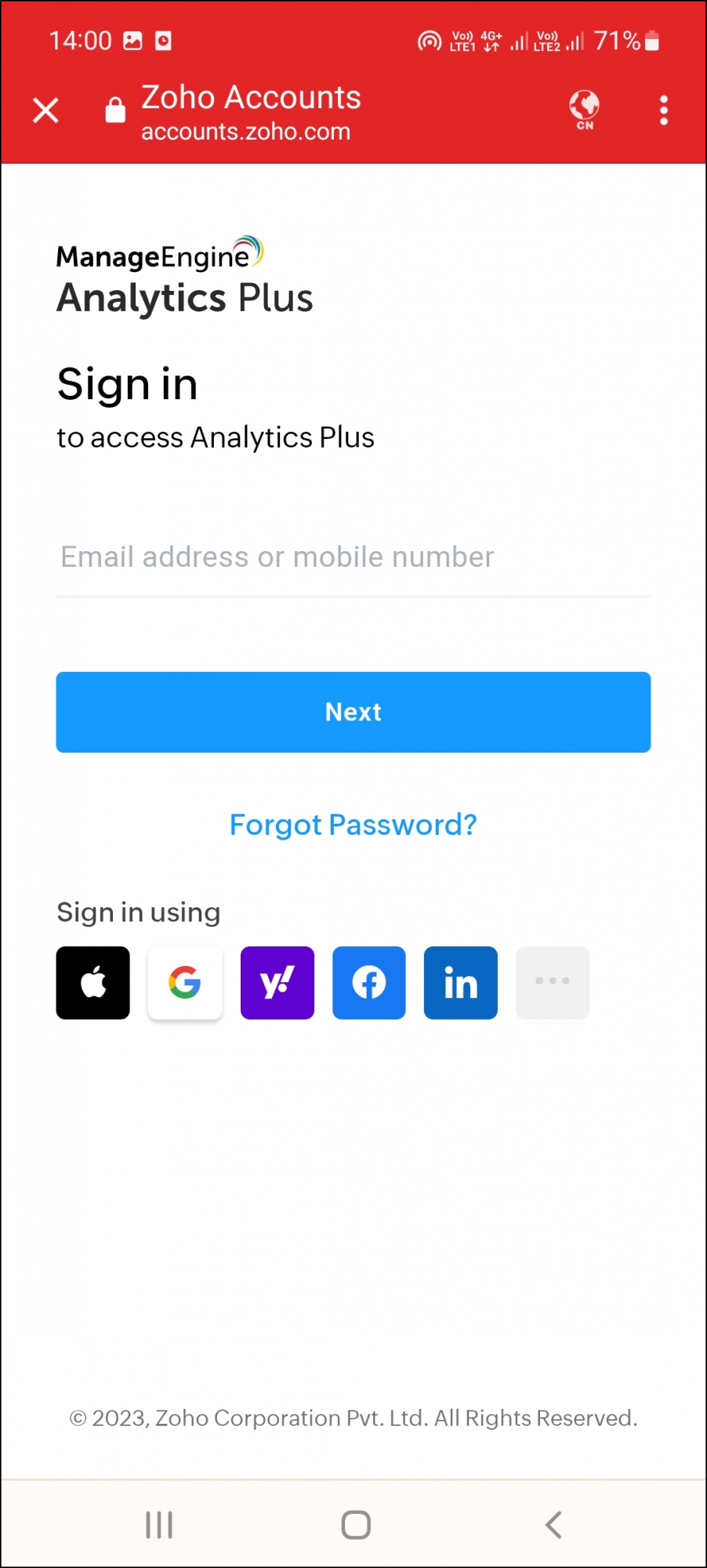Tap the email address input field
Image resolution: width=707 pixels, height=1568 pixels.
point(353,557)
